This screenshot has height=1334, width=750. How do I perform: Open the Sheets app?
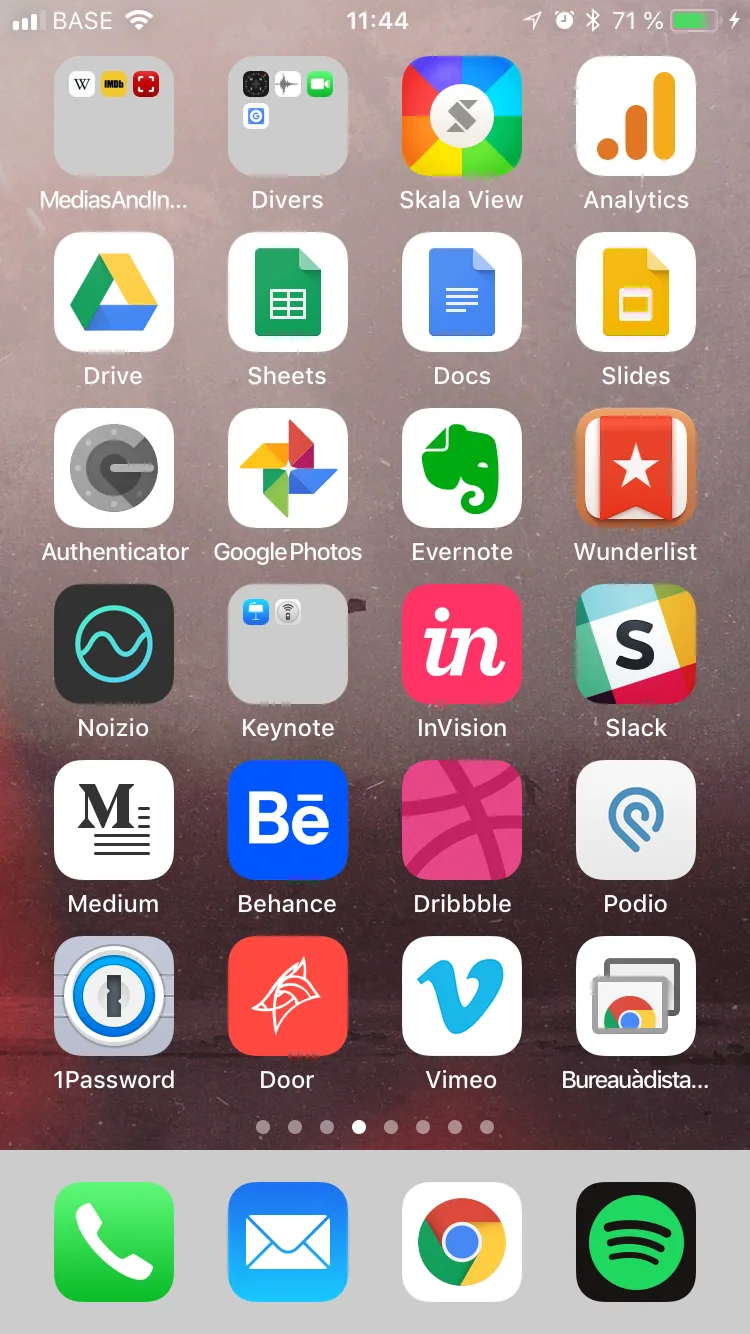click(x=288, y=292)
